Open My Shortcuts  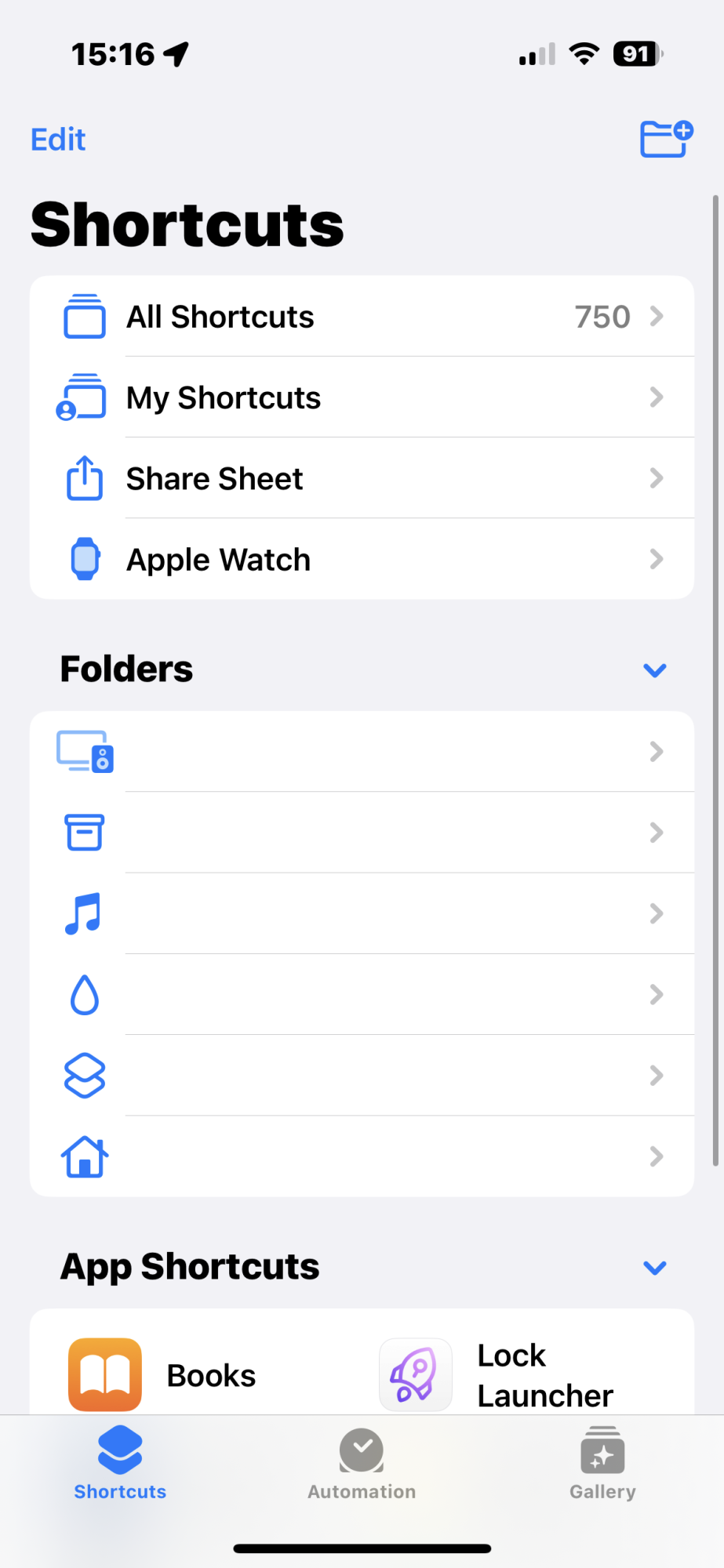point(362,397)
